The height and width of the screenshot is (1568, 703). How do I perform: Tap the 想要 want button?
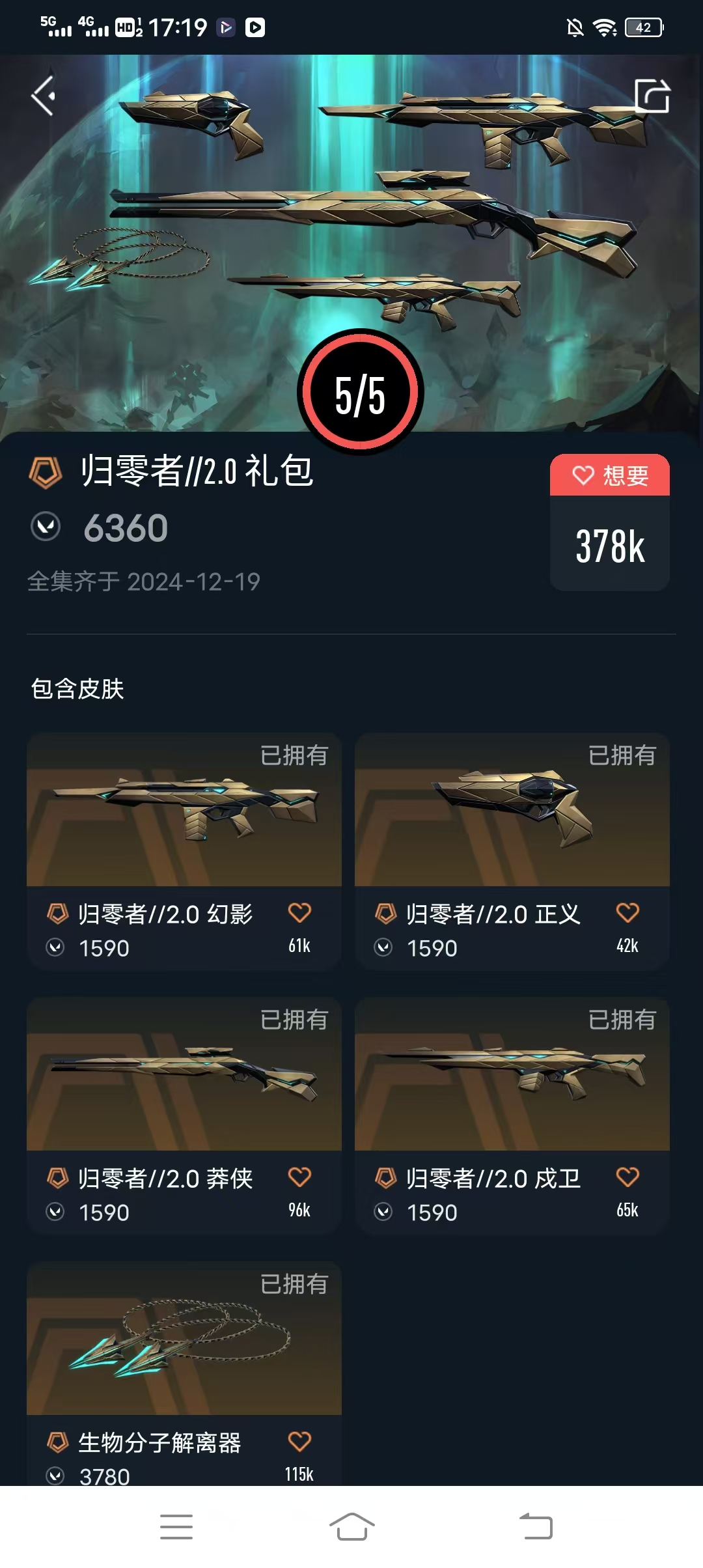pyautogui.click(x=610, y=475)
